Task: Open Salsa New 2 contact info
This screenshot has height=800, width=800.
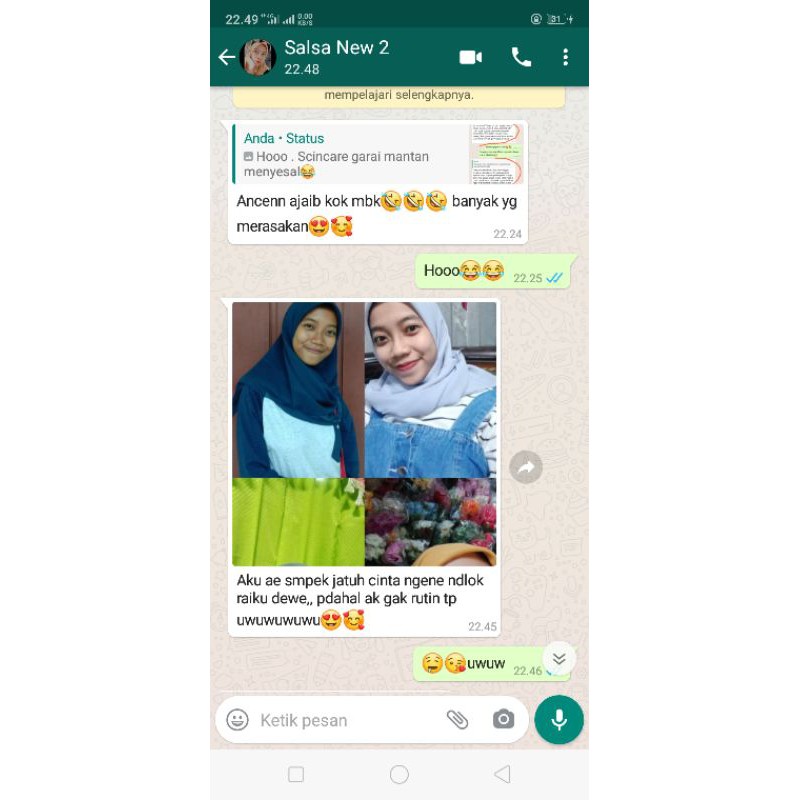Action: click(336, 57)
